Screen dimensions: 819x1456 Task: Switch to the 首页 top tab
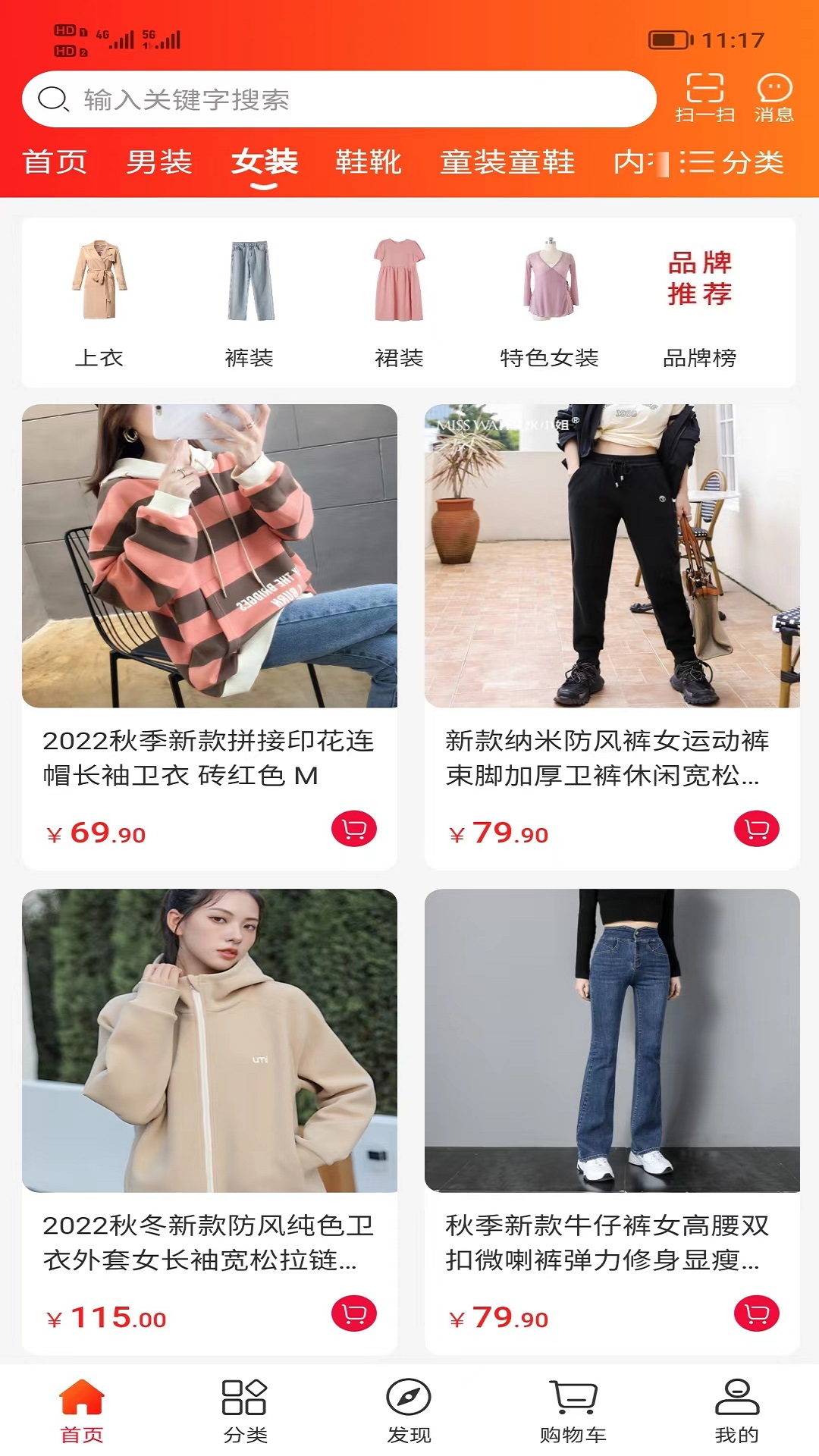55,162
